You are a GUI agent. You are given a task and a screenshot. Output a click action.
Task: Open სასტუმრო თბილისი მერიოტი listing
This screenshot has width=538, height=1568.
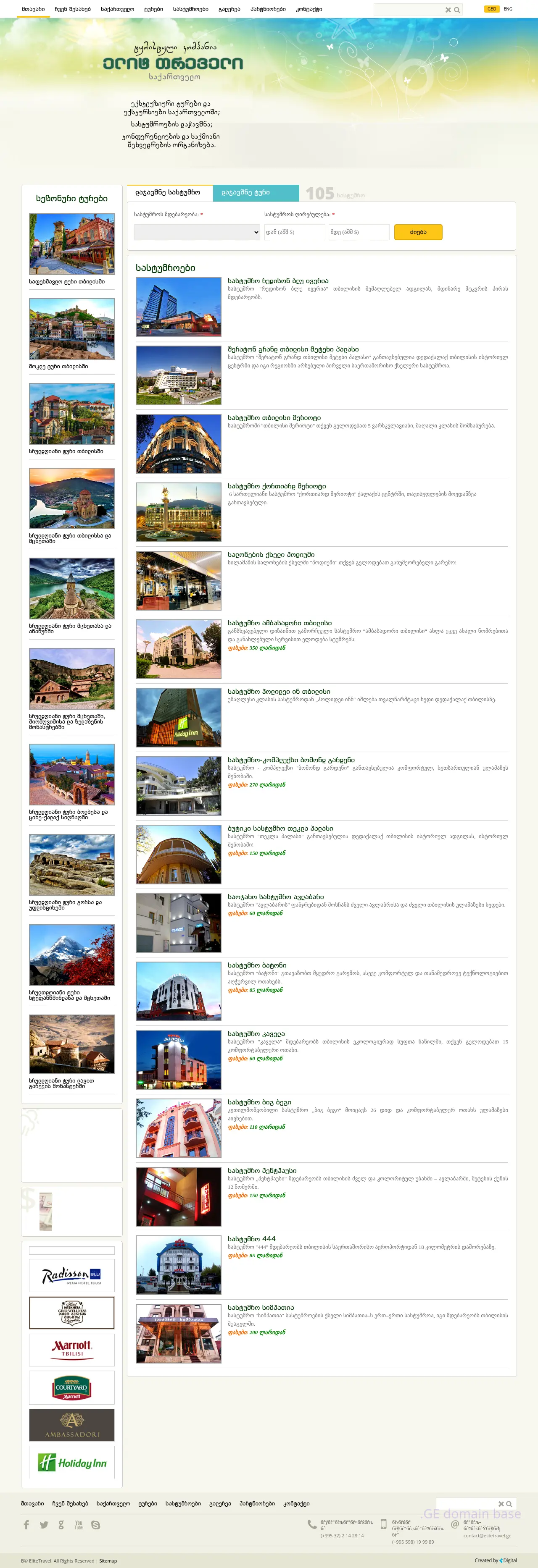tap(274, 417)
